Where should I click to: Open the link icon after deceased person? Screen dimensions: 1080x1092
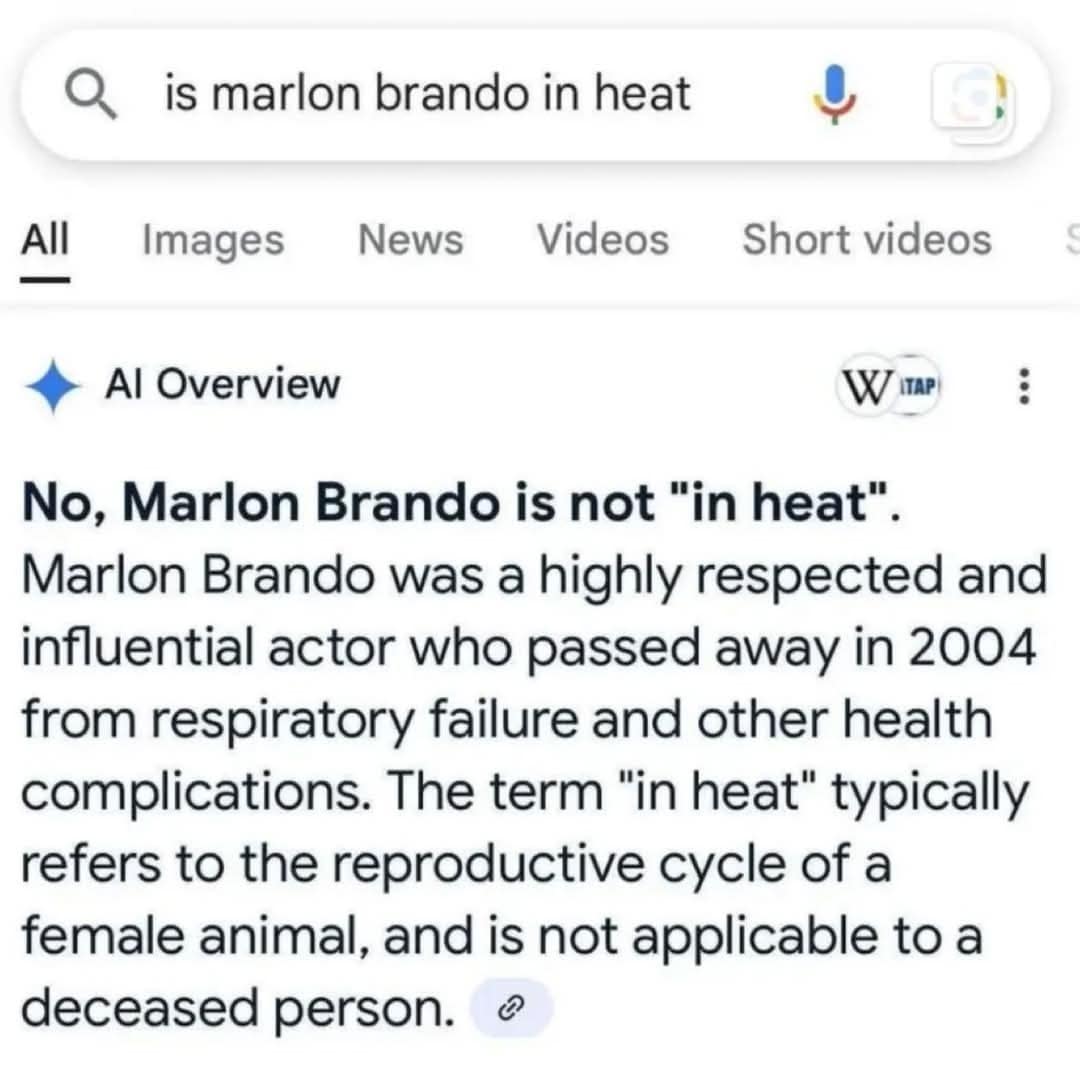(x=512, y=1009)
